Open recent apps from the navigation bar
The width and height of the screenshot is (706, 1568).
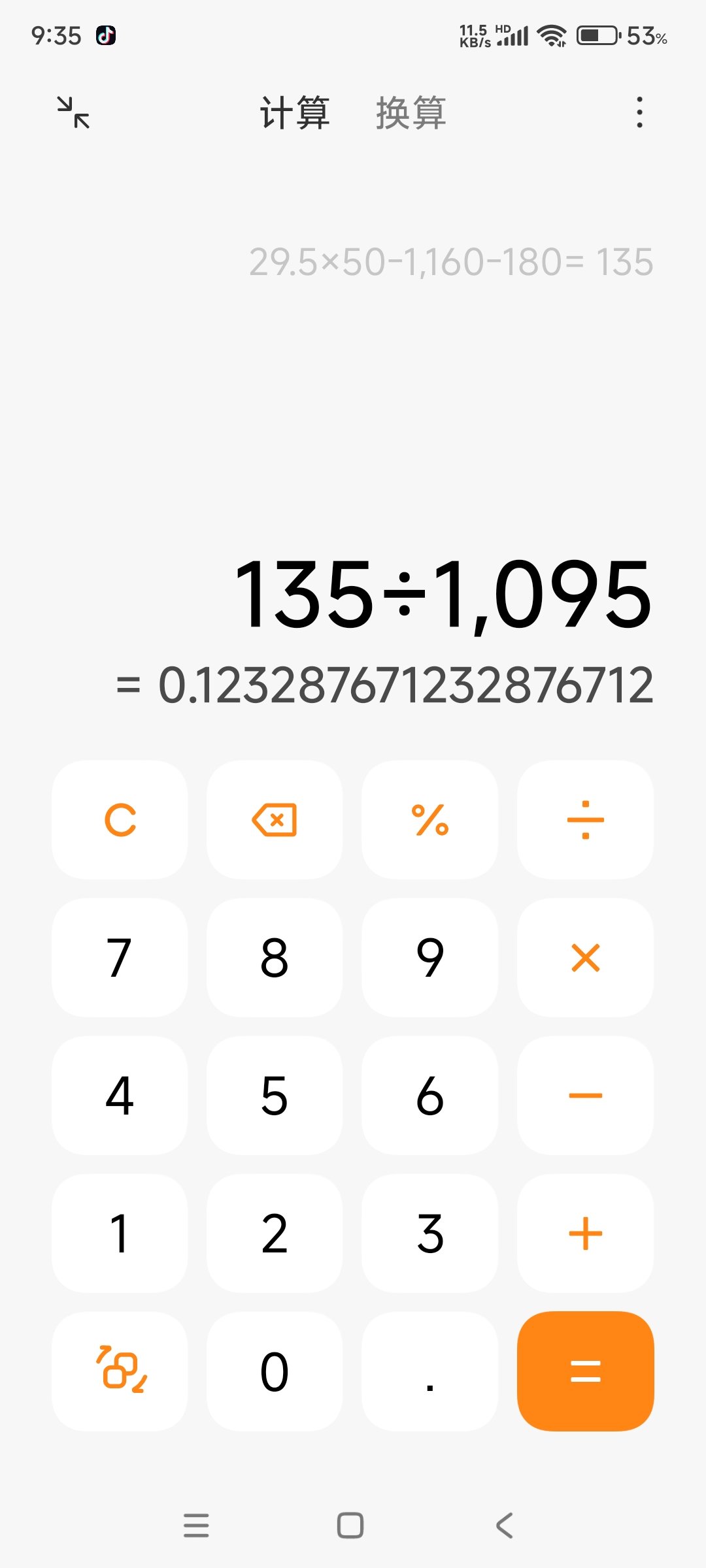pos(196,1526)
